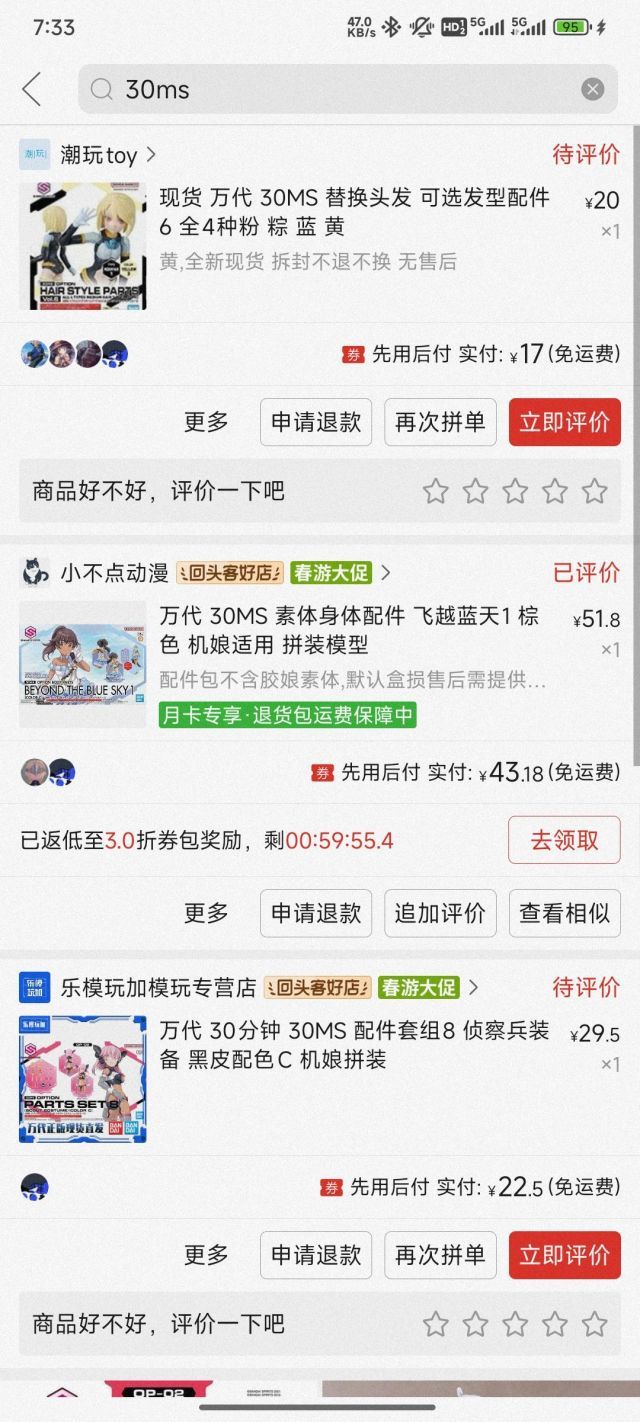This screenshot has width=640, height=1422.
Task: Claim the coupon reward with 去领取
Action: point(564,840)
